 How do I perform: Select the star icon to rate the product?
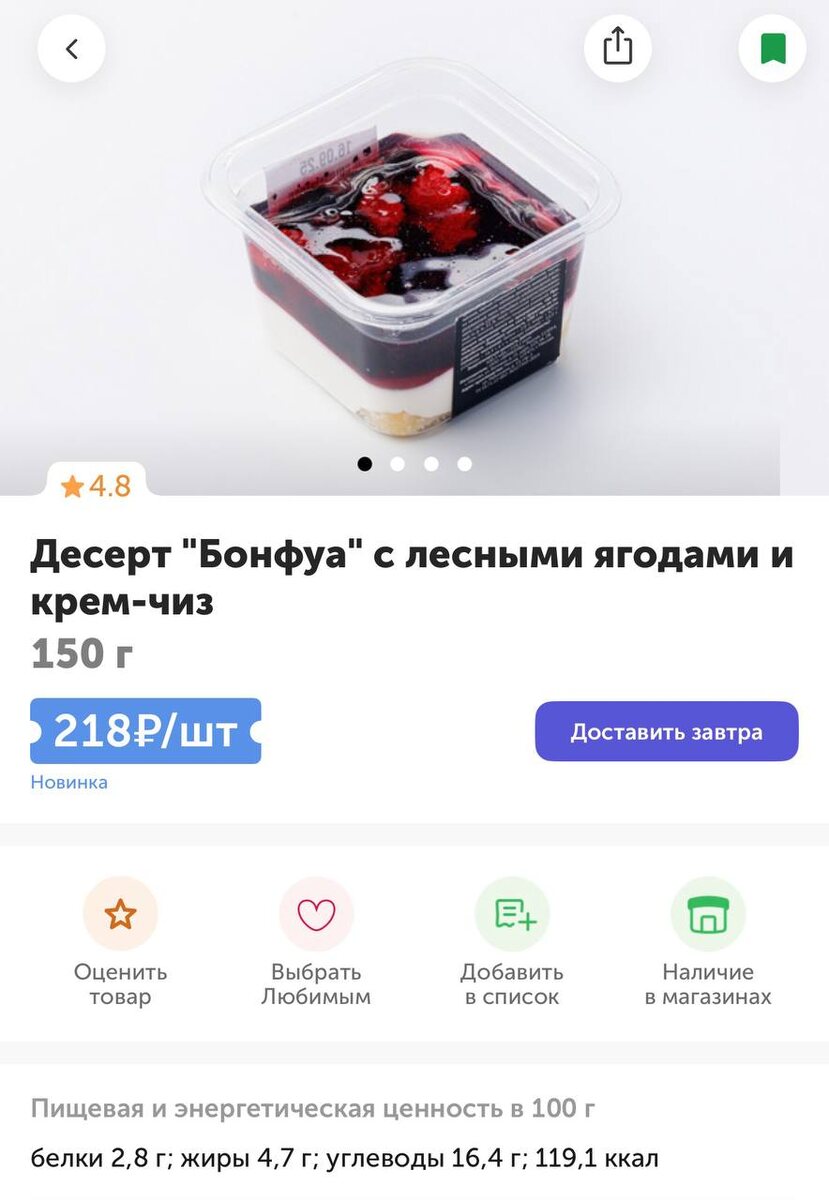tap(120, 913)
